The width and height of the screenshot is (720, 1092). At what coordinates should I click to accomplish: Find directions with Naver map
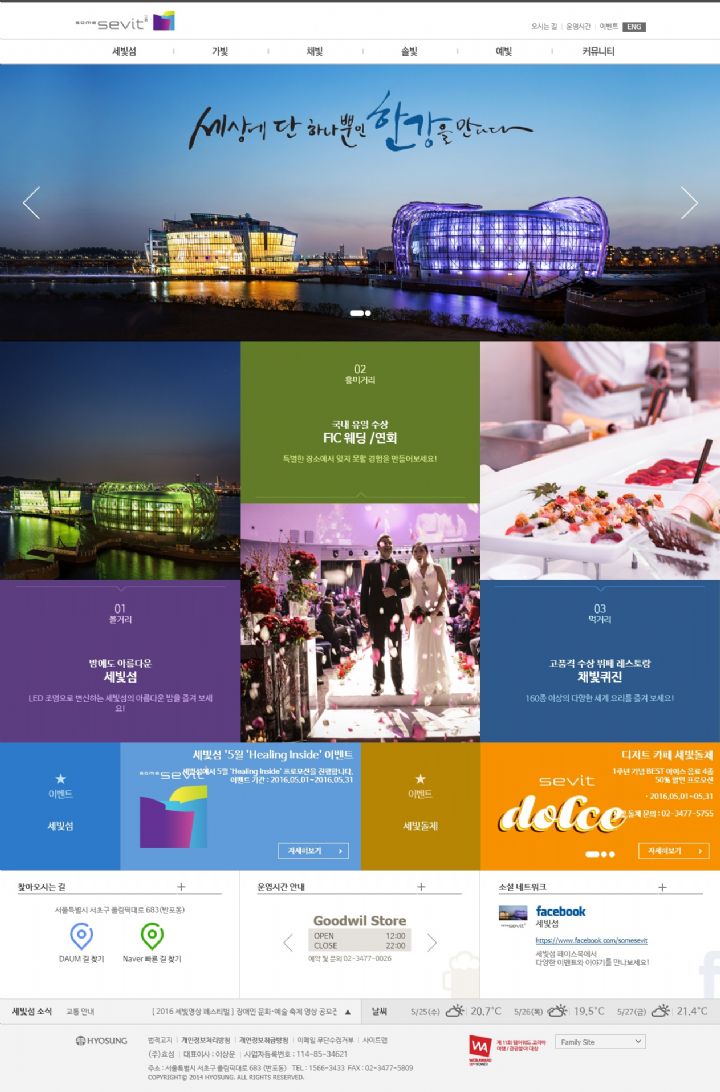click(152, 943)
